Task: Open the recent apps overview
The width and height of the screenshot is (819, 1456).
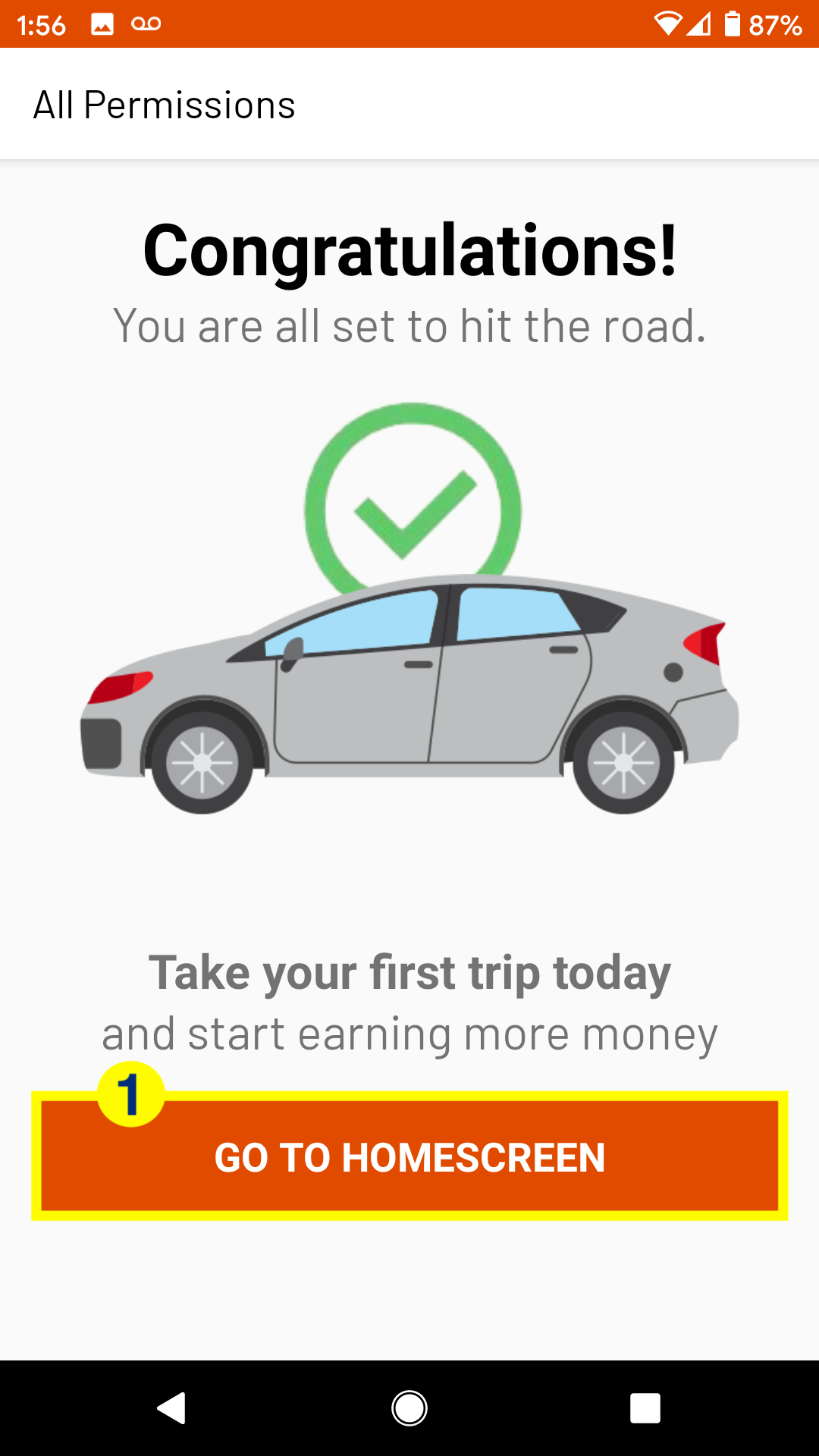Action: tap(645, 1408)
